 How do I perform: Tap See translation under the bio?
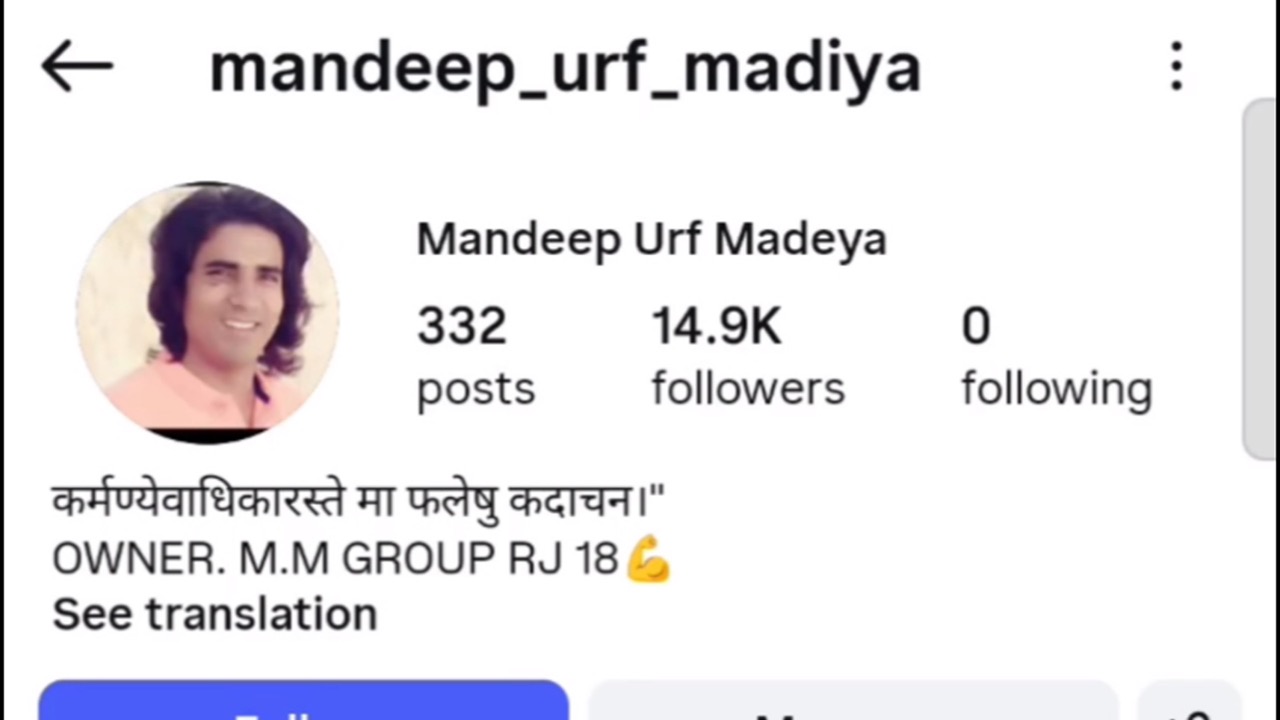coord(215,614)
